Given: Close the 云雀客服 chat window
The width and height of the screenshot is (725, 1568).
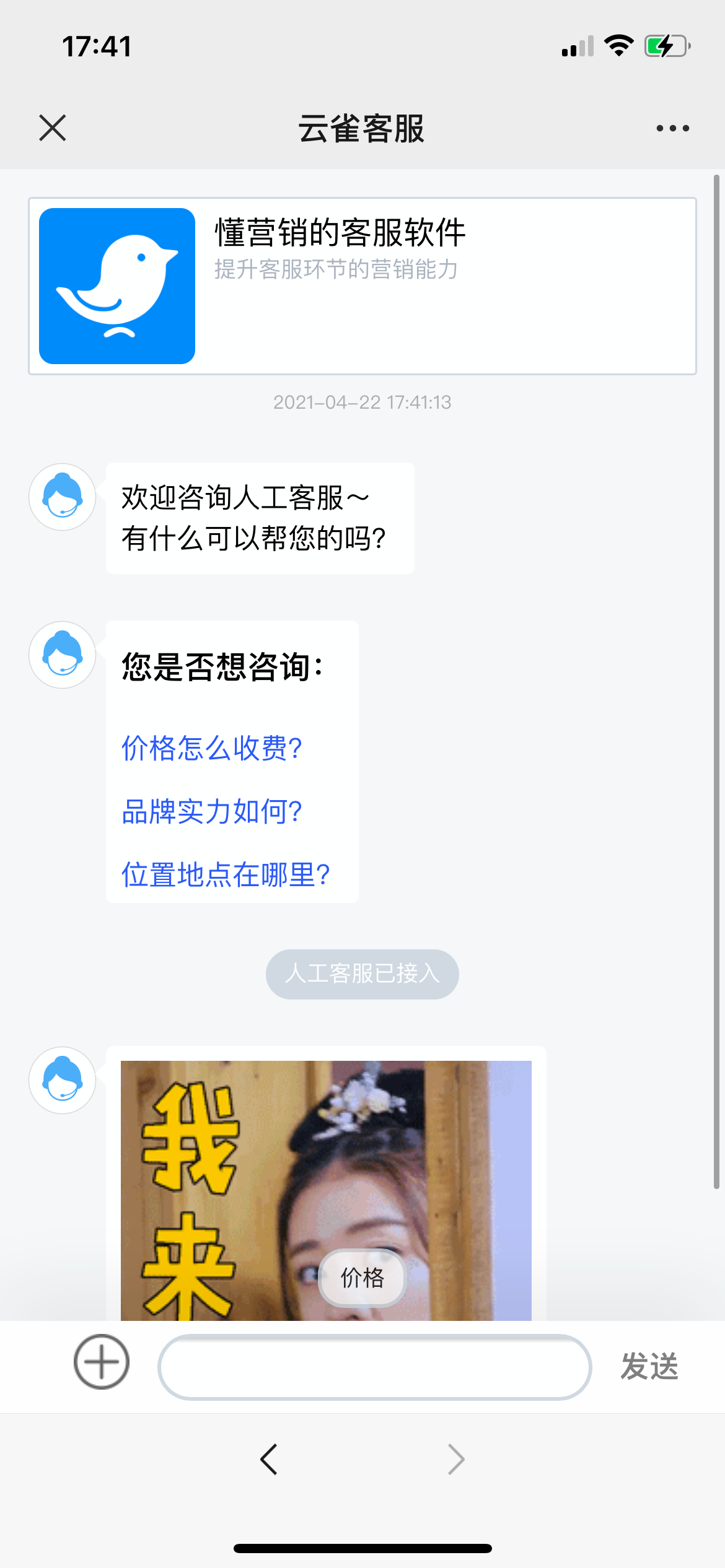Looking at the screenshot, I should point(53,128).
